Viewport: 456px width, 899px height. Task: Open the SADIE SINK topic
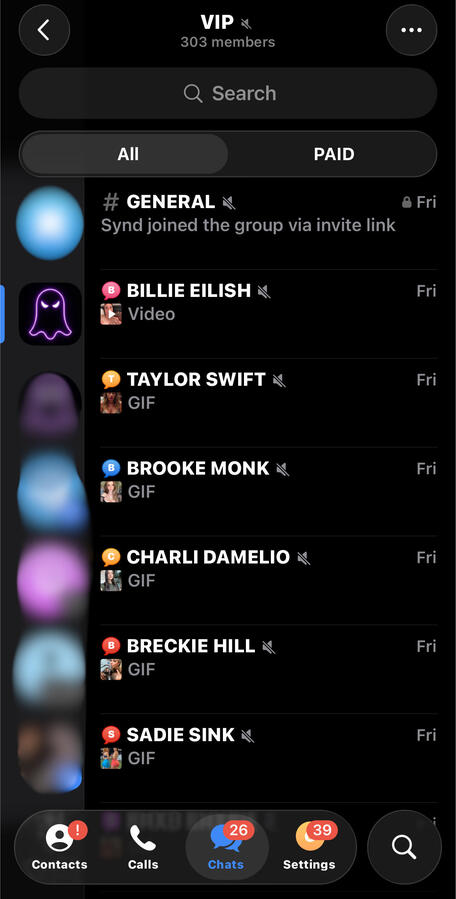268,757
